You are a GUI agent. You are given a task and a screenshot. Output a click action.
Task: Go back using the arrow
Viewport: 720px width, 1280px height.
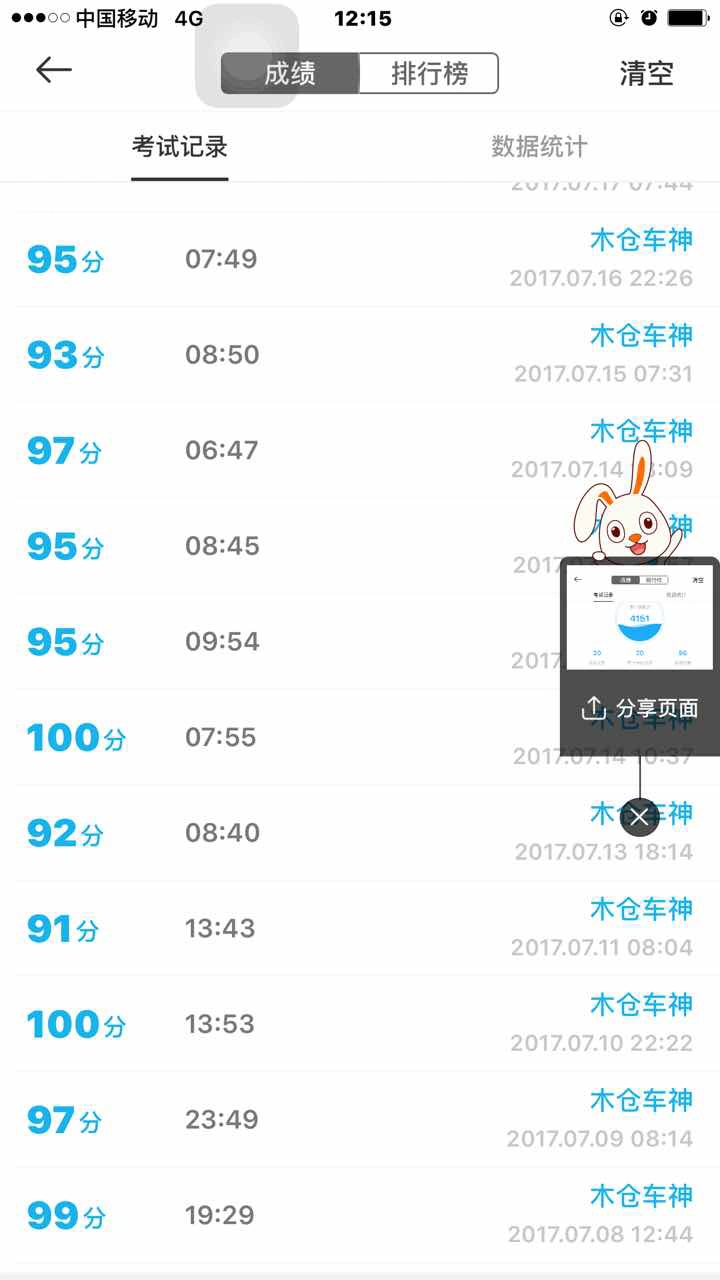pyautogui.click(x=54, y=70)
